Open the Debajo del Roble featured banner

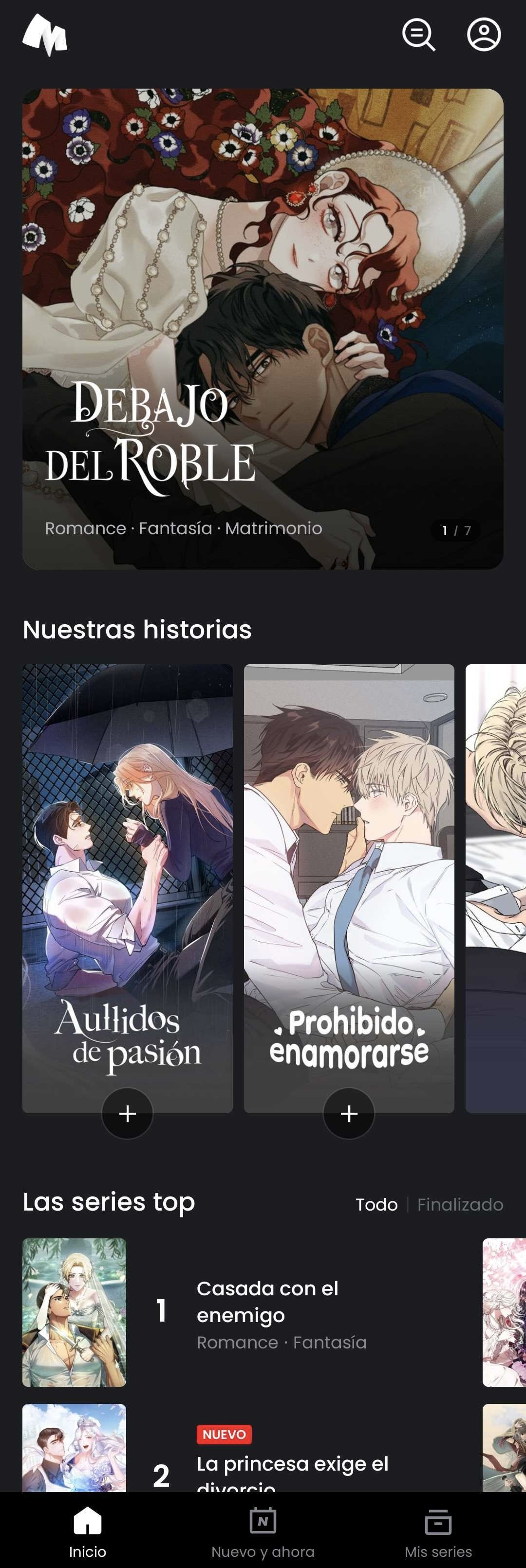263,329
